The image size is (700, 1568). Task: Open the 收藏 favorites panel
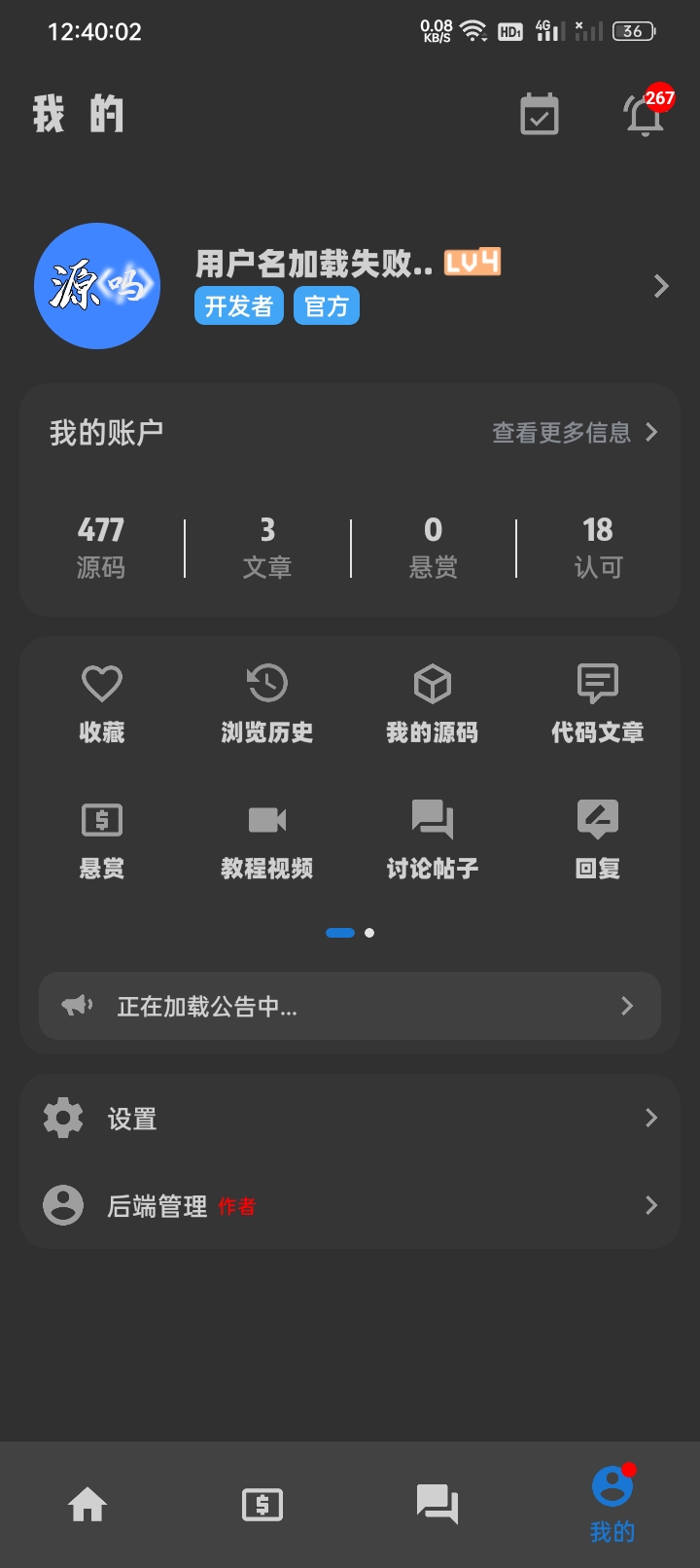tap(101, 702)
